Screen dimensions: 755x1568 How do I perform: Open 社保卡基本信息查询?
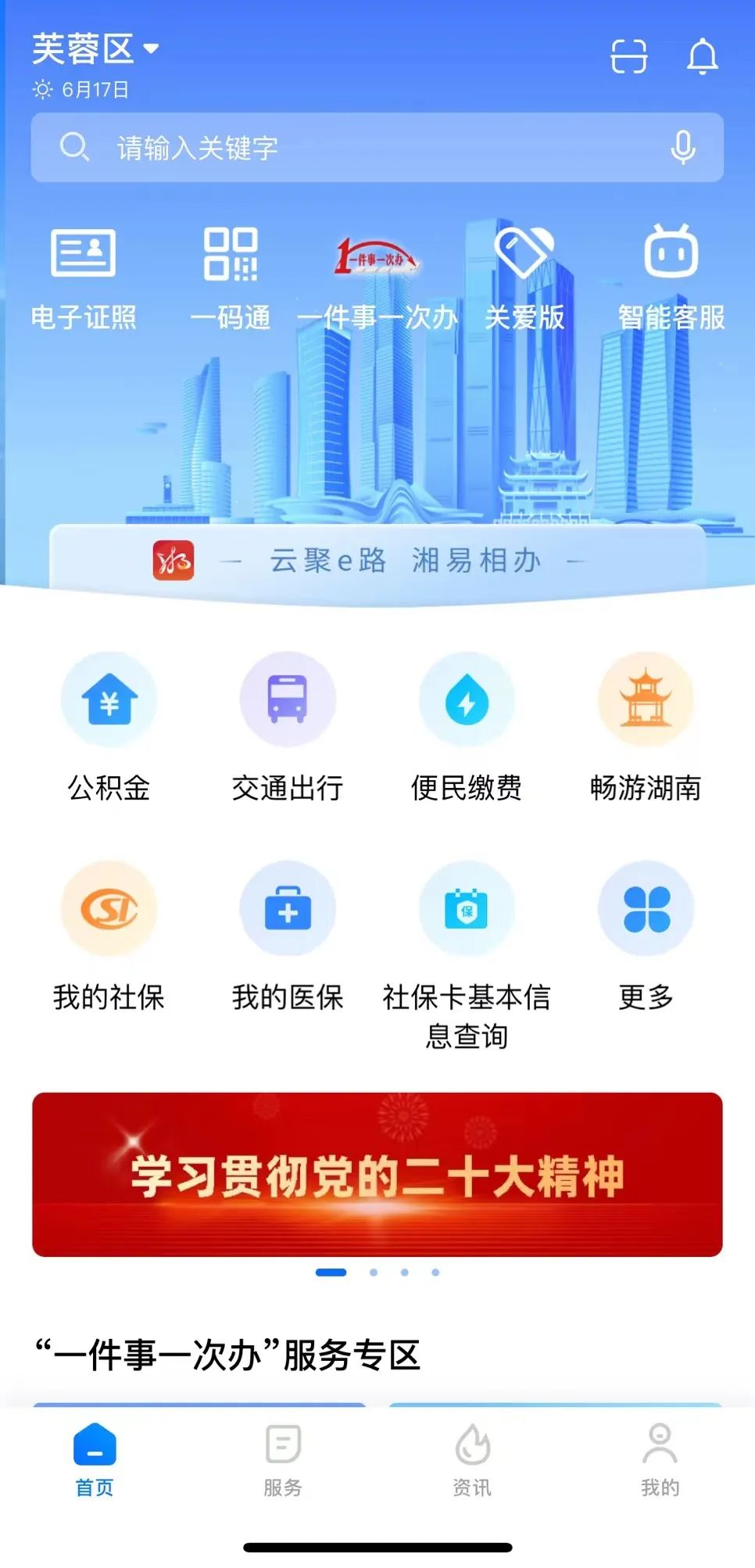point(467,950)
